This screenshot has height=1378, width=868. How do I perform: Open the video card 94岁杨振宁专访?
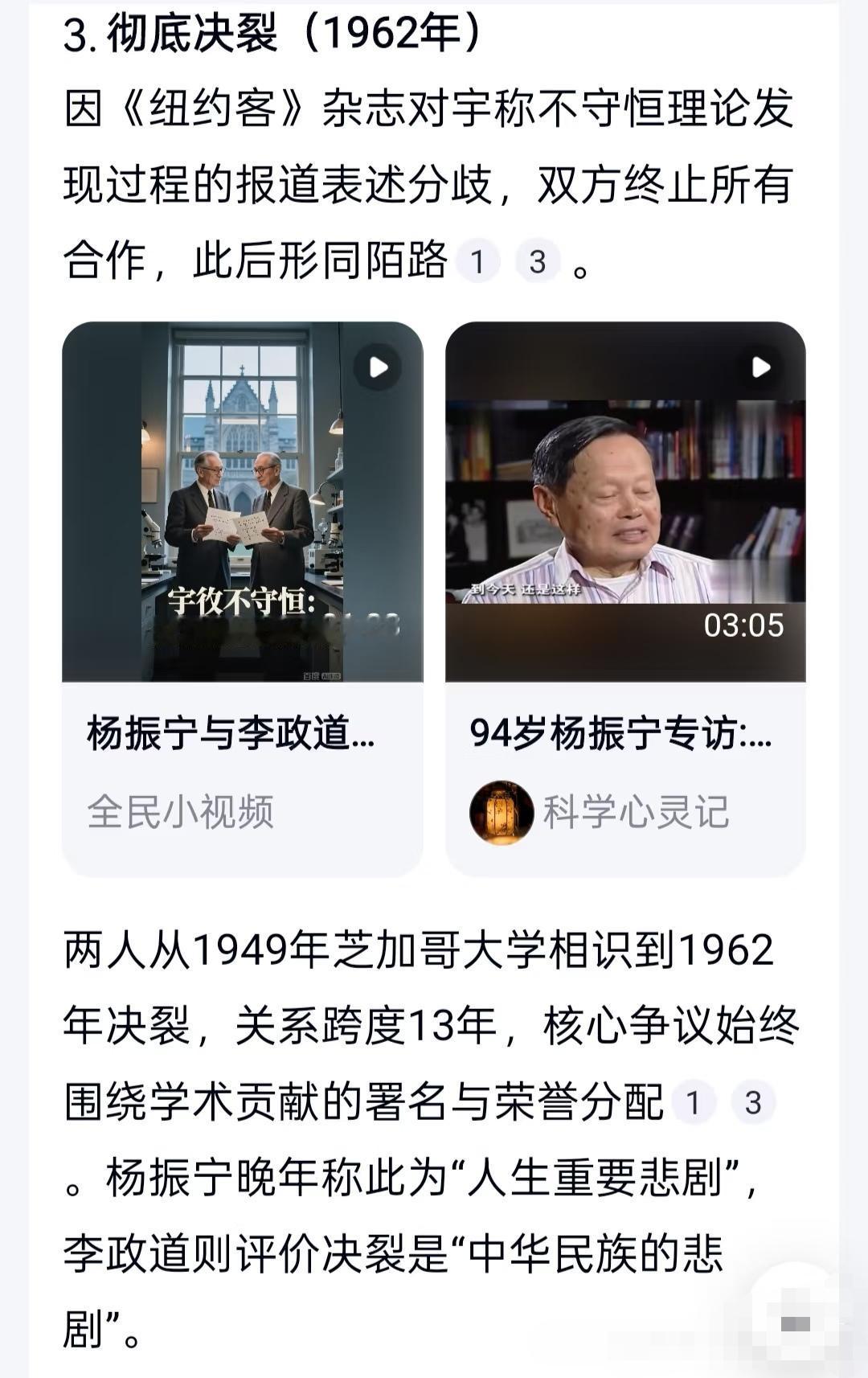click(x=624, y=598)
